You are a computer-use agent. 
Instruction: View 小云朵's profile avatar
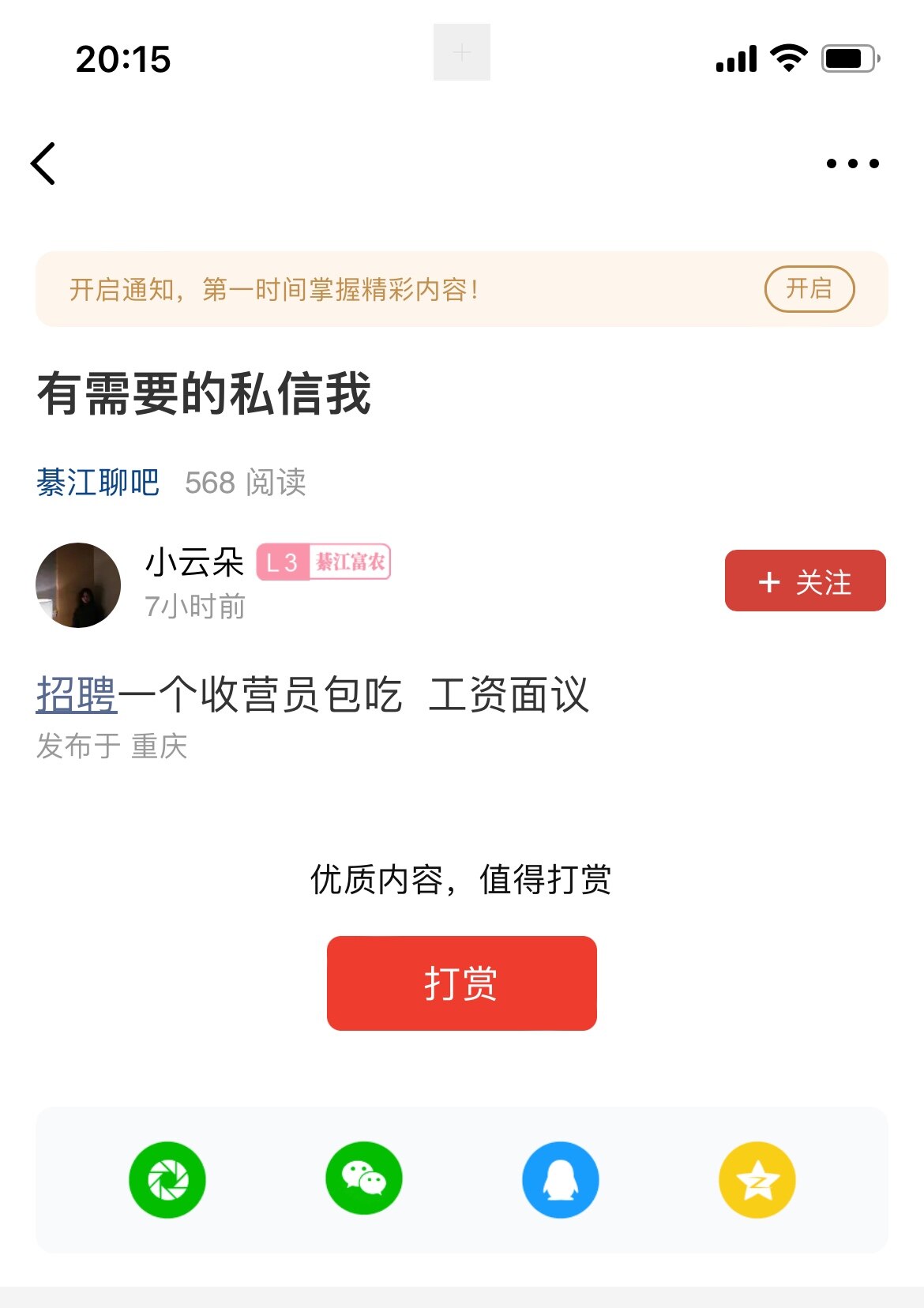tap(78, 585)
